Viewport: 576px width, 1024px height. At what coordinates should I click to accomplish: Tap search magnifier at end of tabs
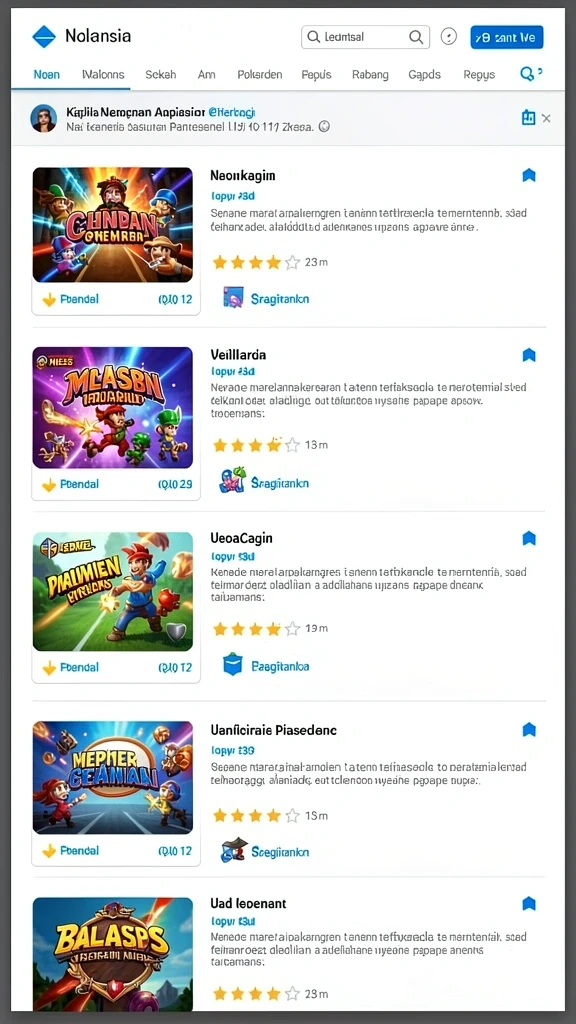[528, 74]
